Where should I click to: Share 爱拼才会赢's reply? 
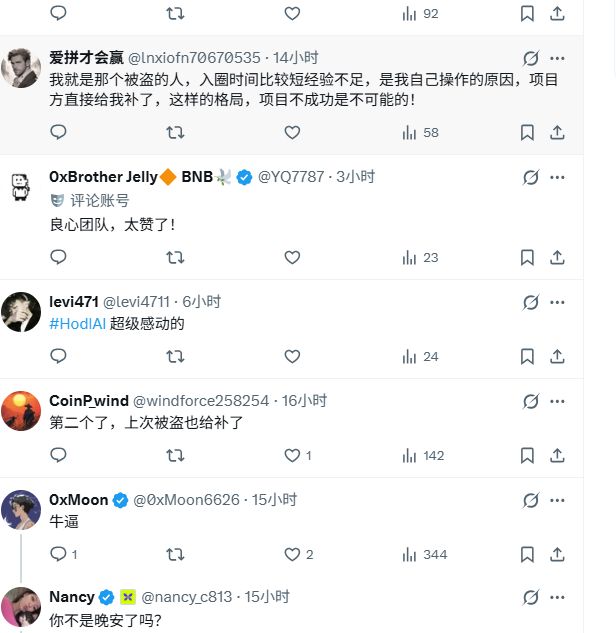[558, 132]
